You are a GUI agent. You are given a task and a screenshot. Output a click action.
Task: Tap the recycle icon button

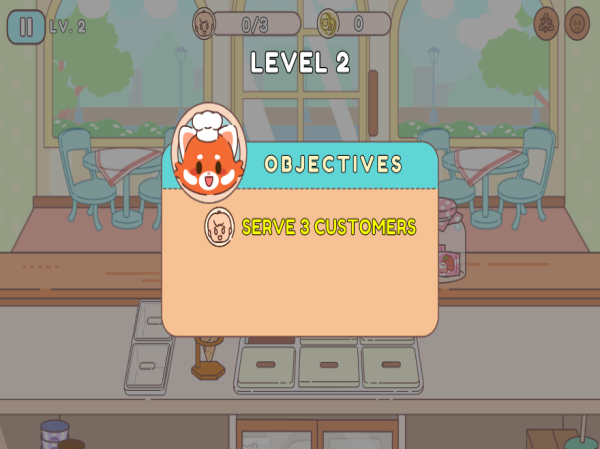[545, 23]
